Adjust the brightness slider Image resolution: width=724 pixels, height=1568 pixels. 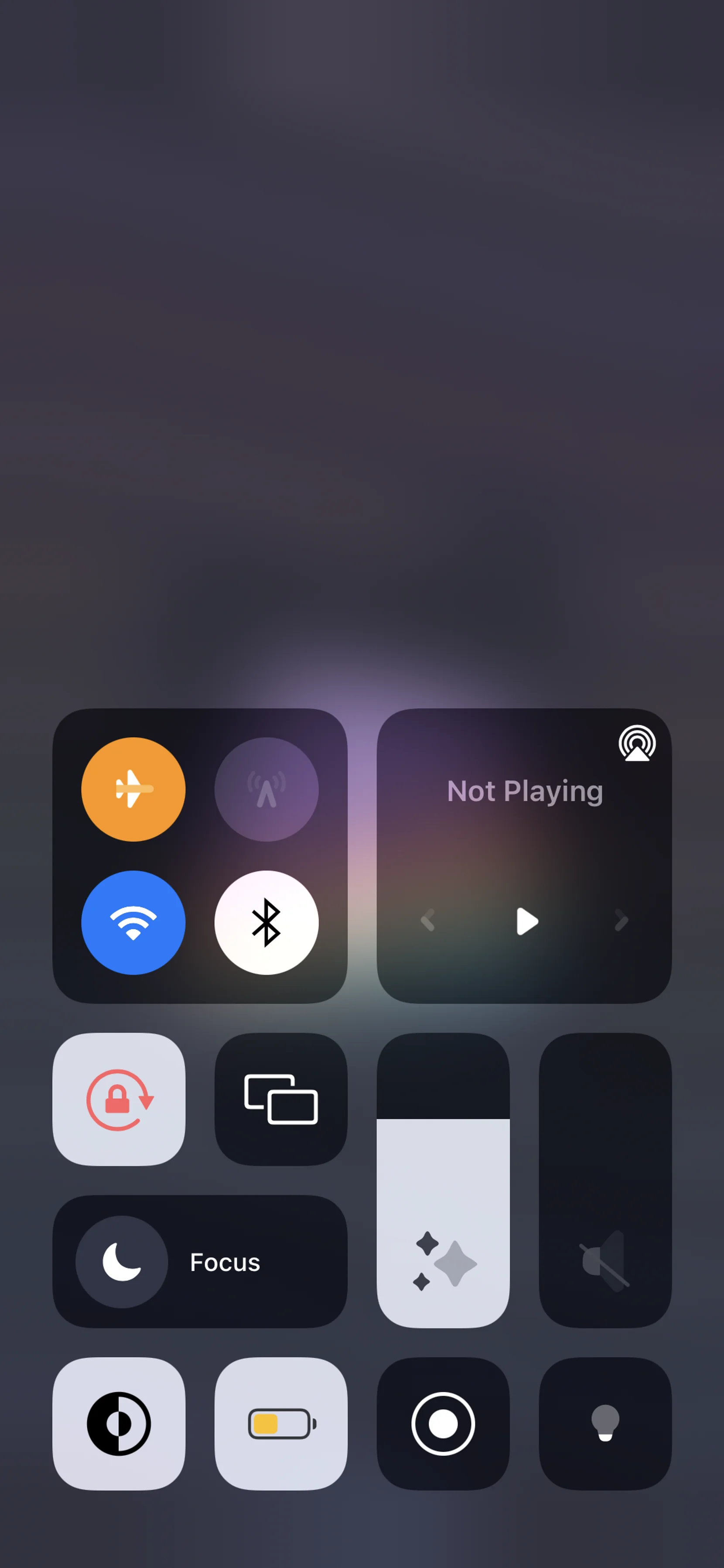coord(443,1180)
